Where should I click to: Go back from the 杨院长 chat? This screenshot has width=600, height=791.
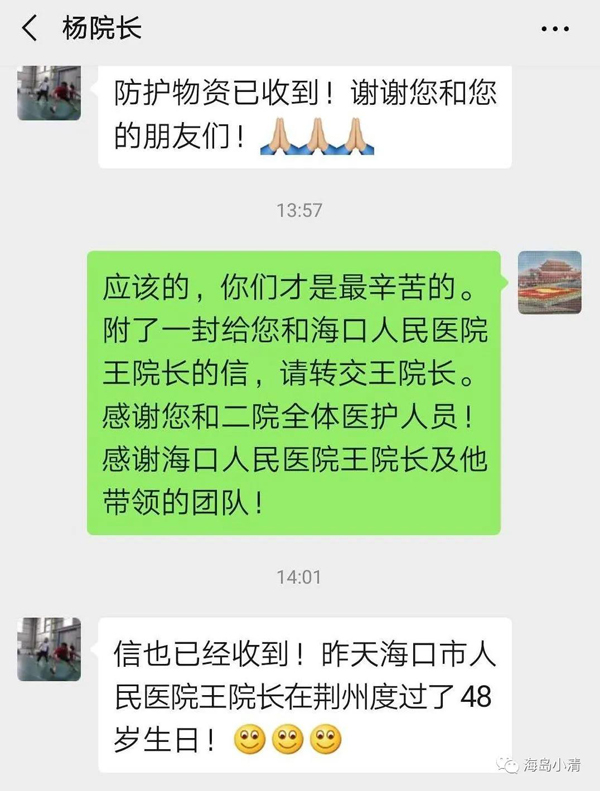coord(30,28)
